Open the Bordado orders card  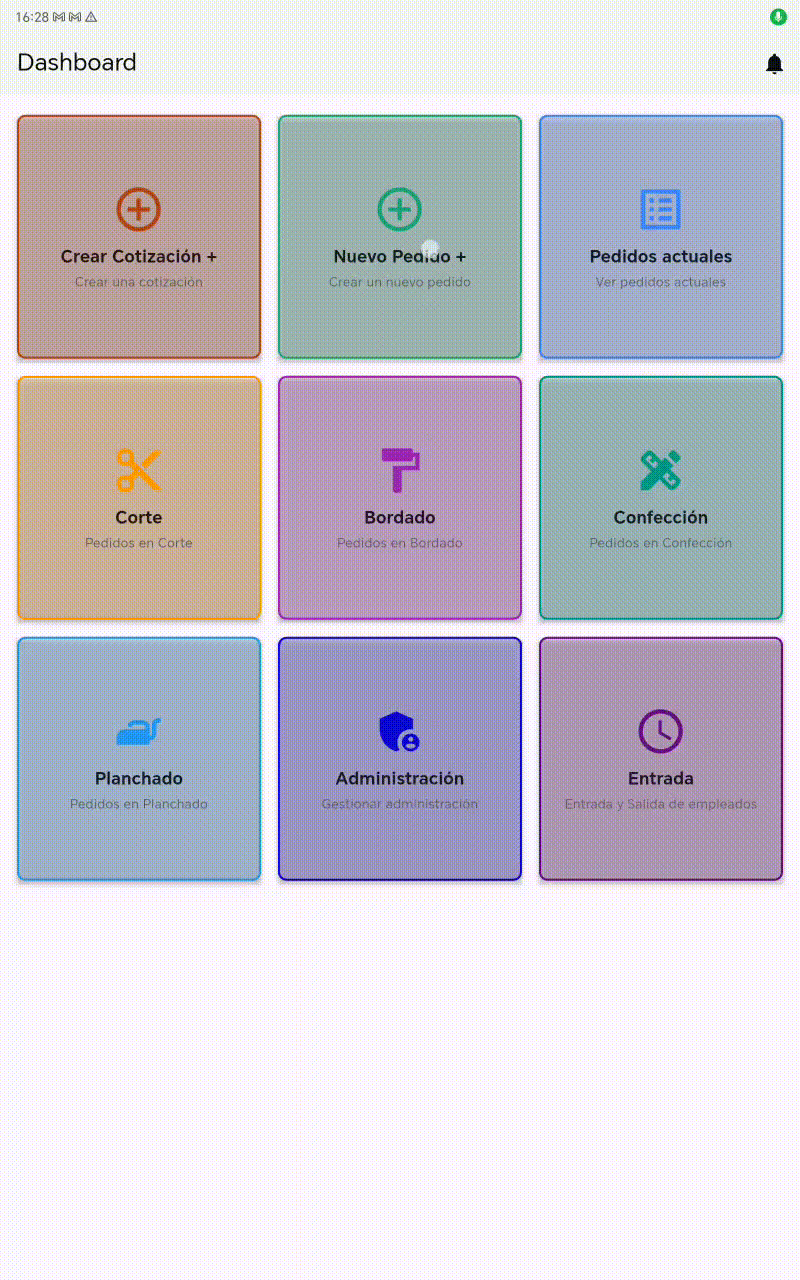coord(400,498)
